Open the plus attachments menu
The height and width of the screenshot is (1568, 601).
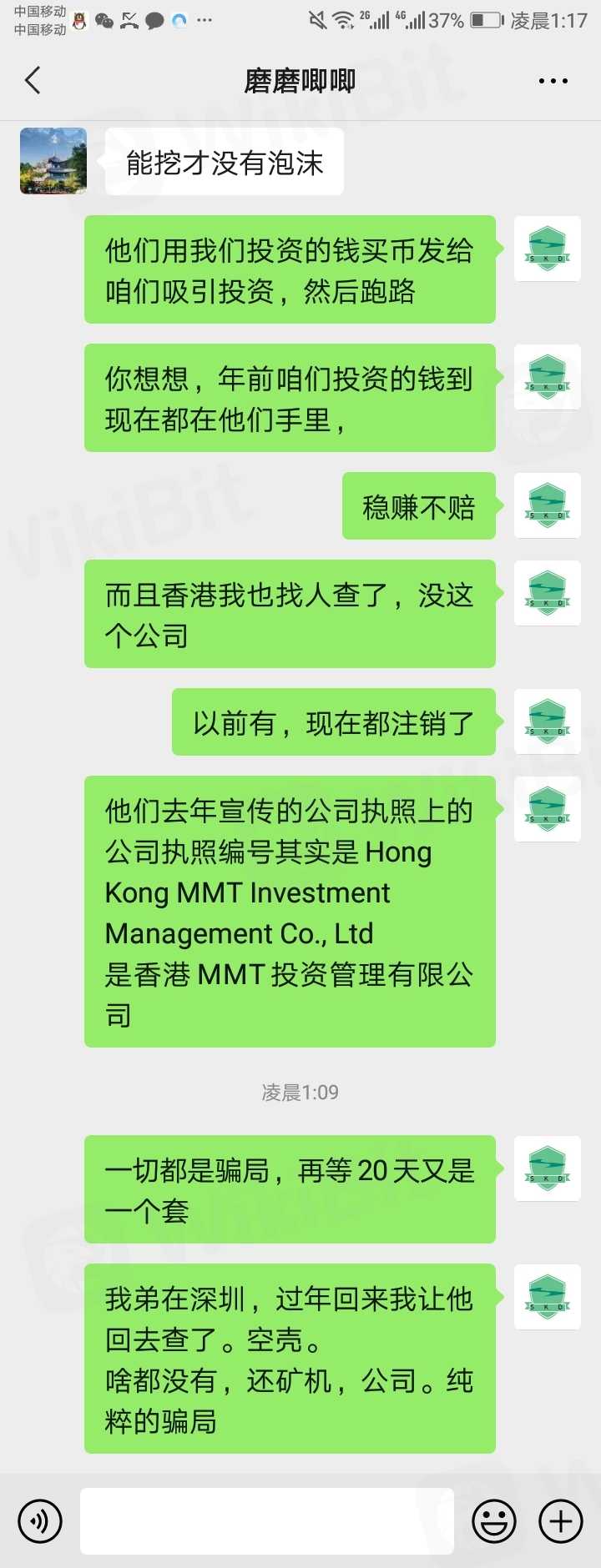[x=561, y=1521]
